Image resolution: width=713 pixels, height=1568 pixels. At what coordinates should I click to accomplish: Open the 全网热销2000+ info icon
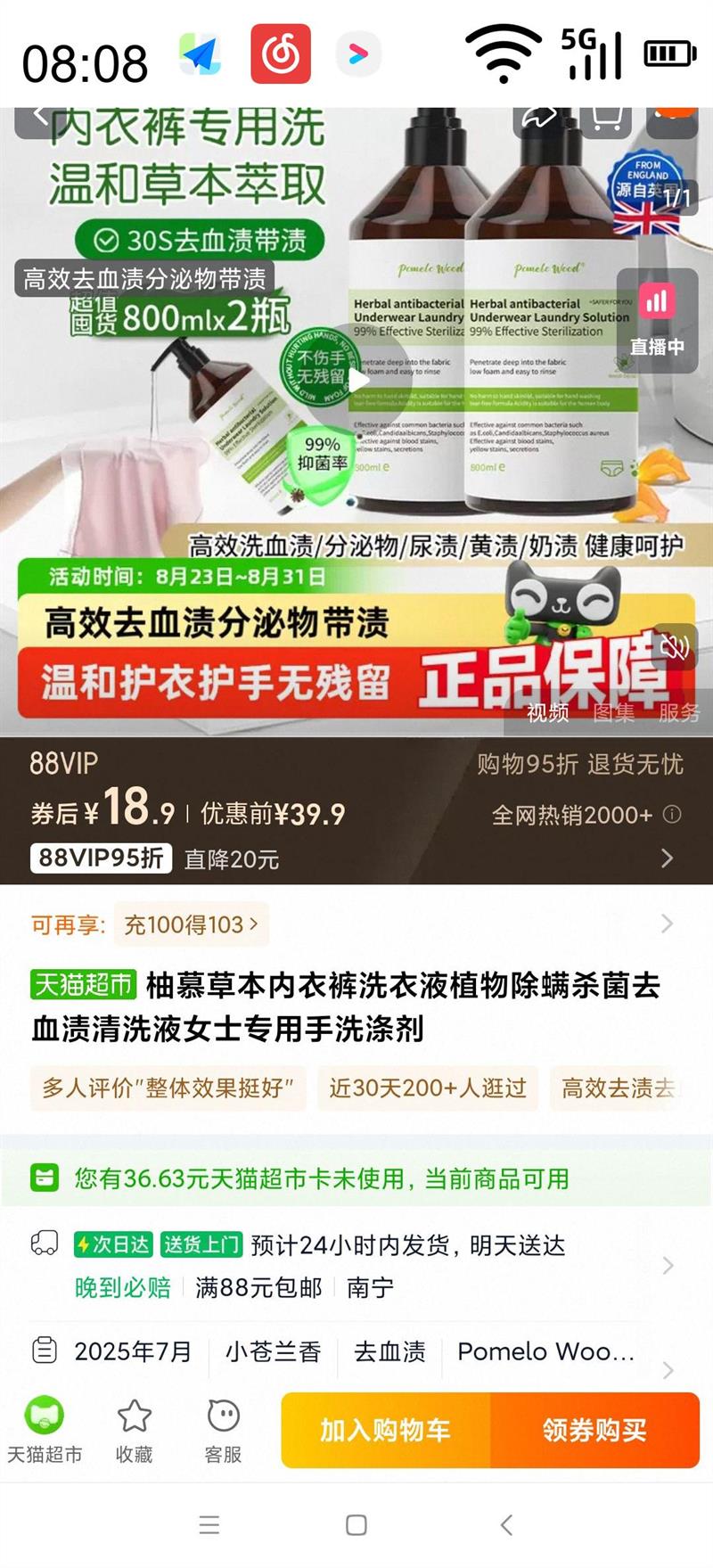pyautogui.click(x=673, y=814)
